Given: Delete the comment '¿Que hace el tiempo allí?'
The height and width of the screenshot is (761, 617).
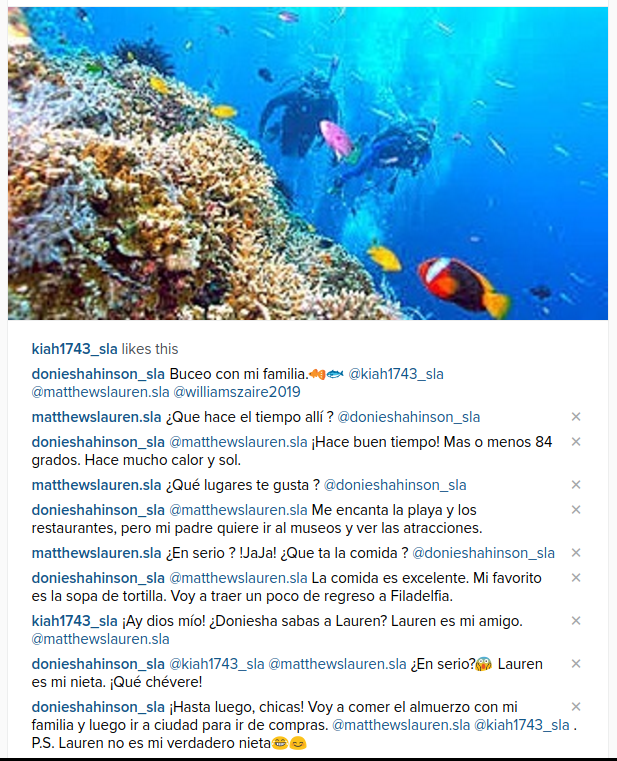Looking at the screenshot, I should click(x=576, y=417).
